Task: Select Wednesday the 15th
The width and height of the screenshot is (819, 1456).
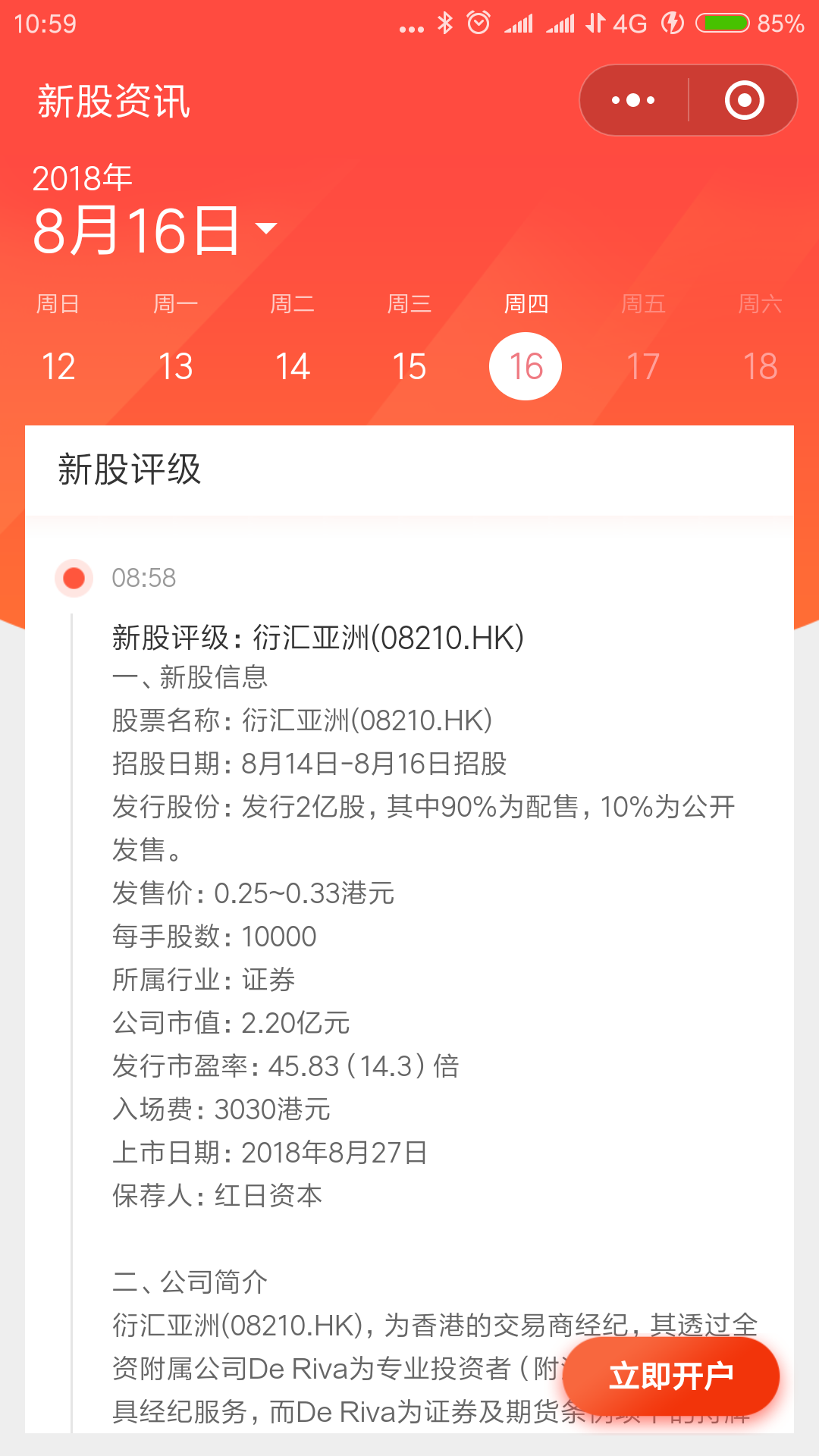Action: tap(409, 366)
